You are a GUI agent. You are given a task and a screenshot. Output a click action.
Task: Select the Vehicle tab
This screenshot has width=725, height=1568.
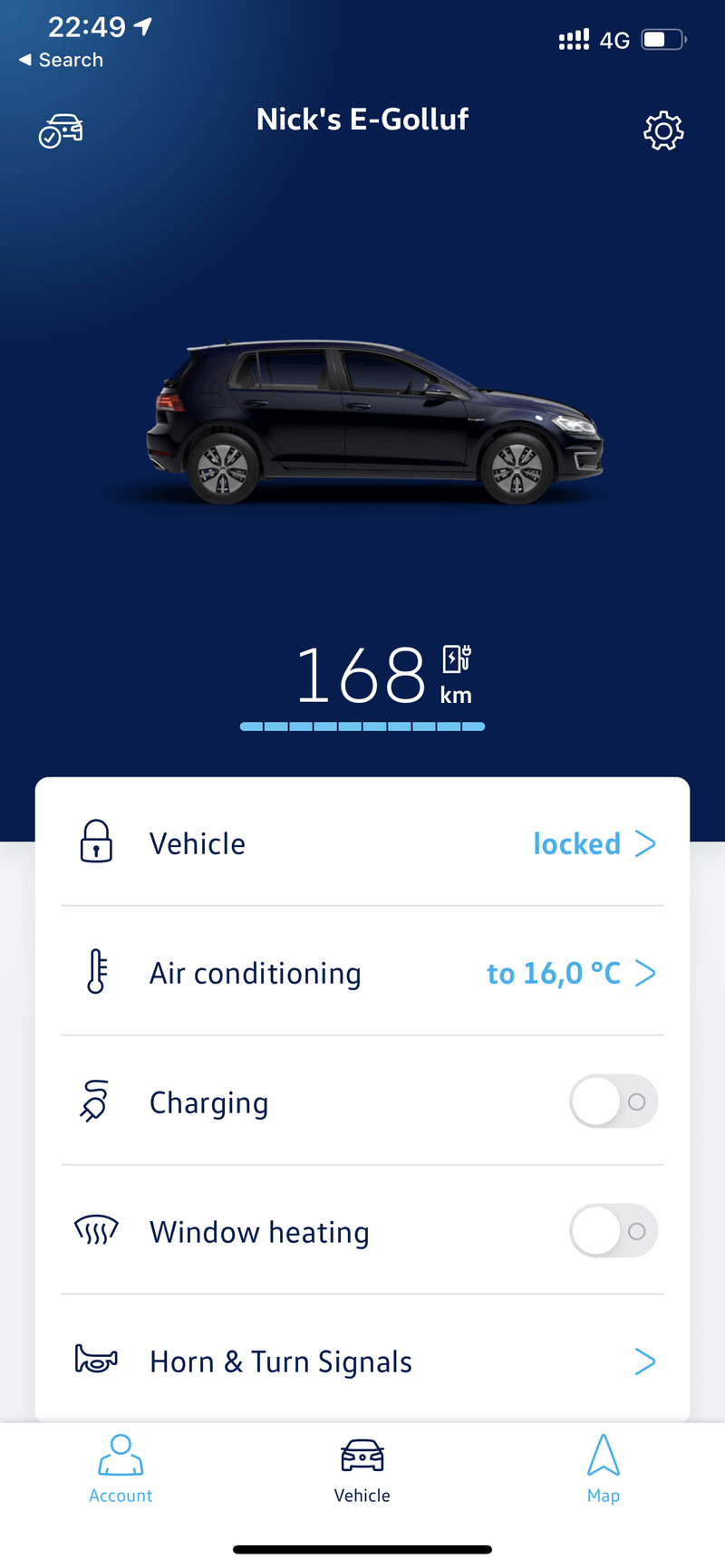pos(362,1469)
